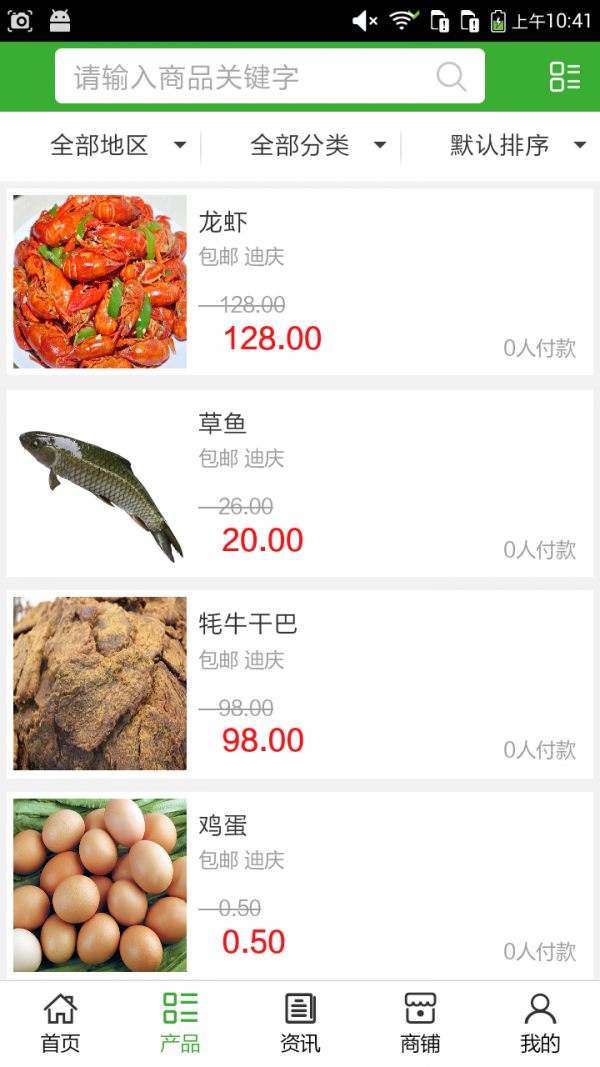The image size is (600, 1067).
Task: Go to the 首页 home tab
Action: point(60,1023)
